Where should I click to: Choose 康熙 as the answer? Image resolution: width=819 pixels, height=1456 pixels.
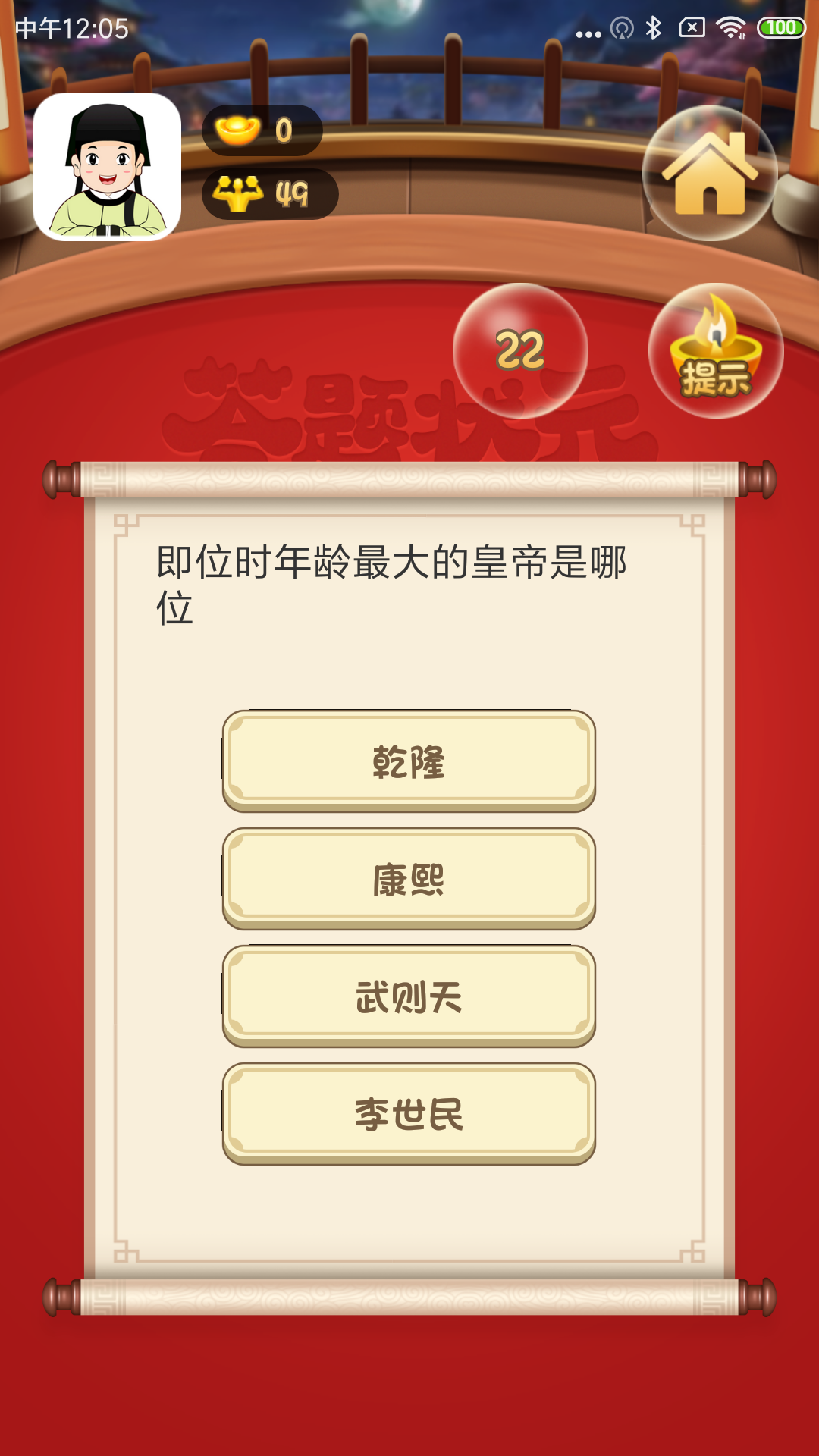click(x=409, y=878)
